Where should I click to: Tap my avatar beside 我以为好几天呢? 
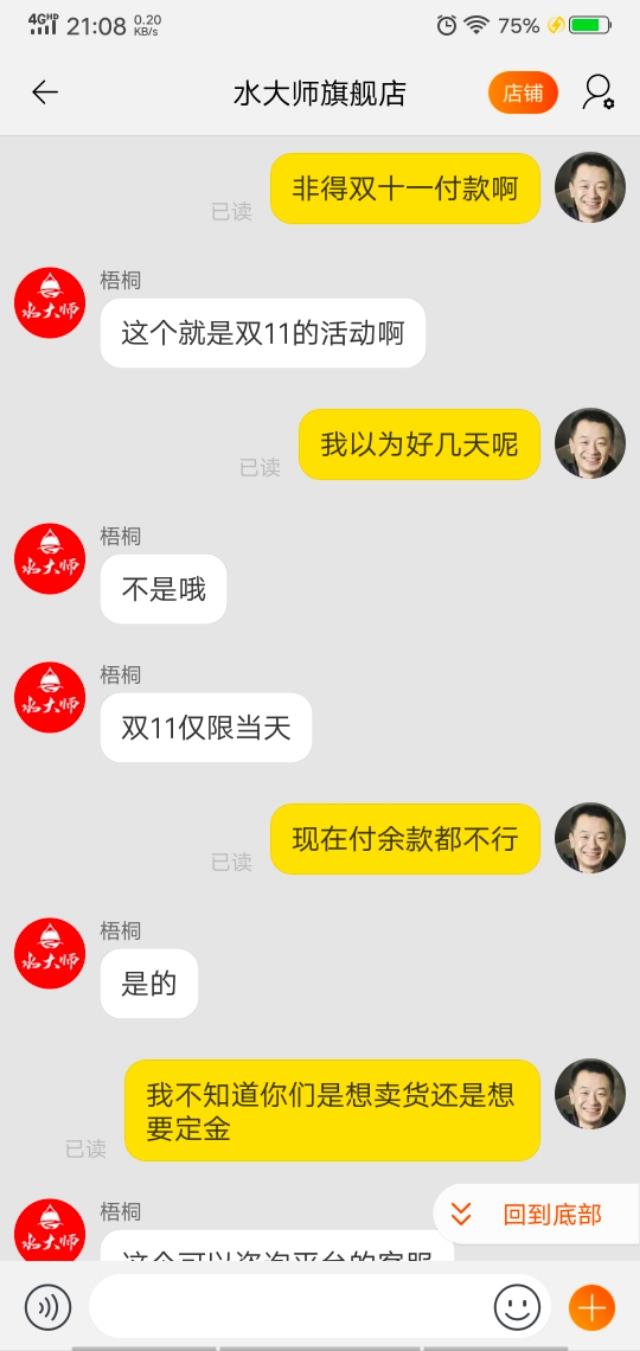pos(590,442)
